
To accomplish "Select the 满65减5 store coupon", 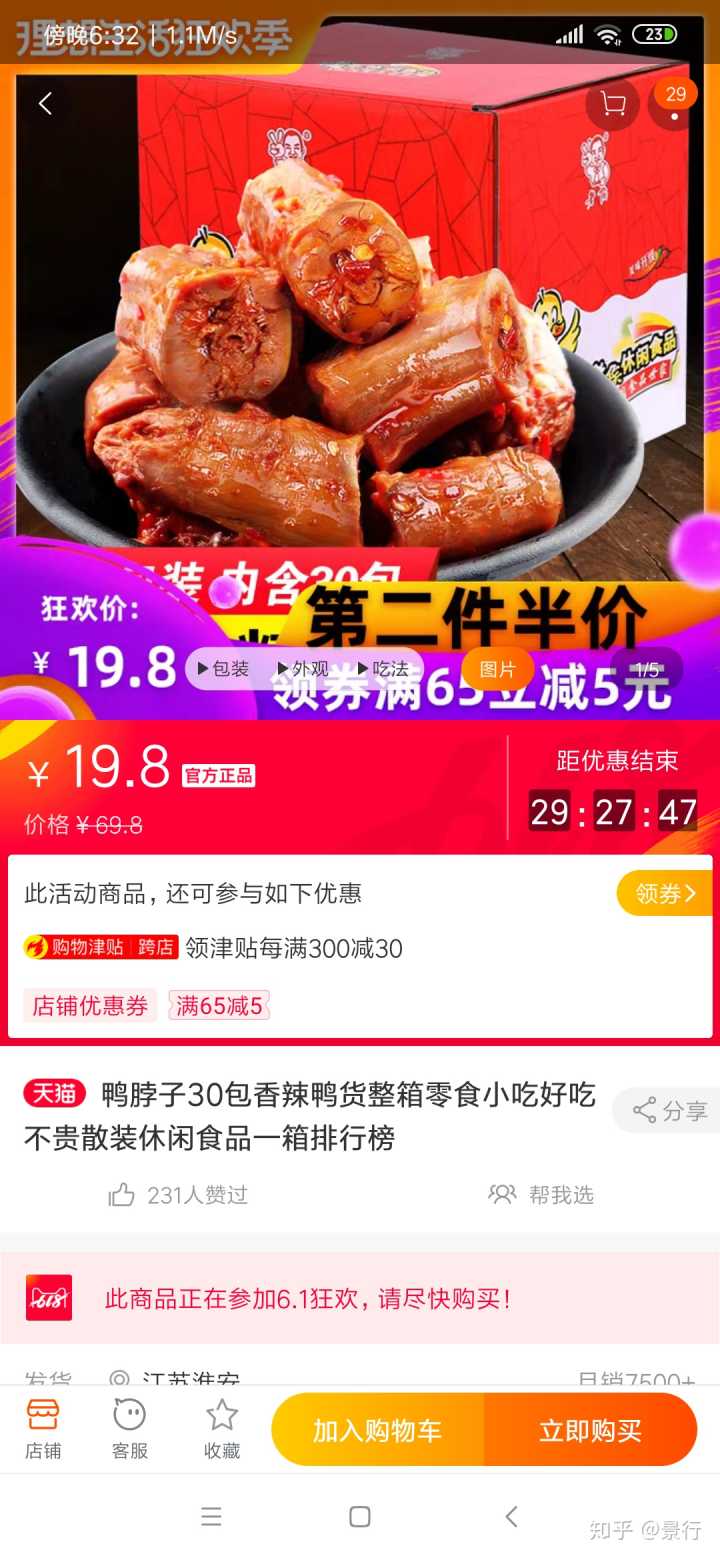I will [x=219, y=1006].
